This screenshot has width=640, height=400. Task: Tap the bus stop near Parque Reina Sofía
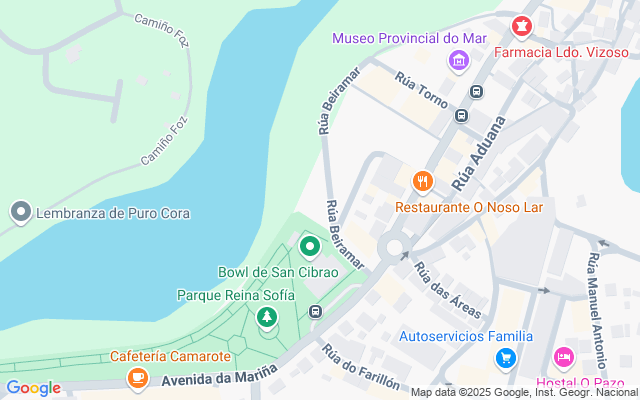[x=316, y=311]
